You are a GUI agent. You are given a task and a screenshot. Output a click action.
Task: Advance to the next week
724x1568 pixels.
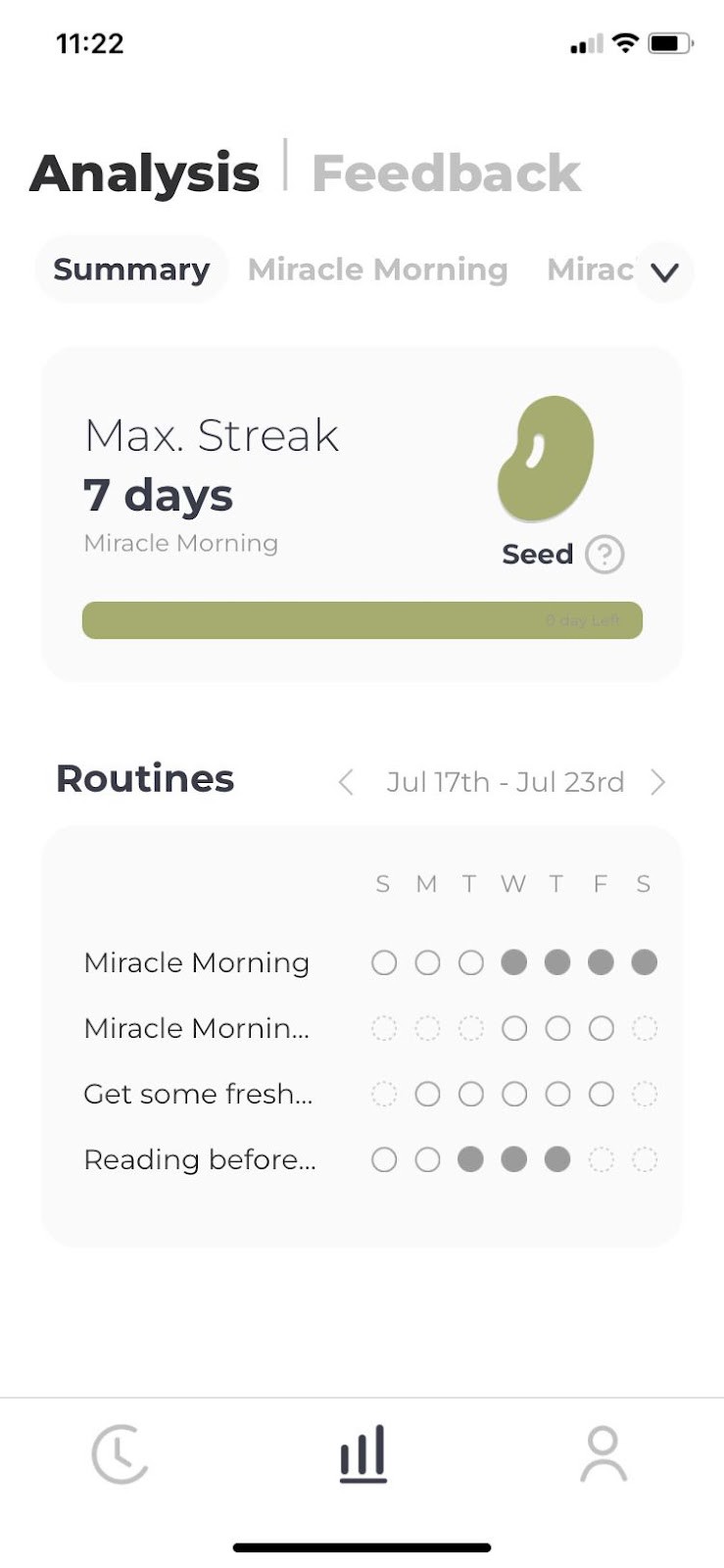[x=658, y=782]
